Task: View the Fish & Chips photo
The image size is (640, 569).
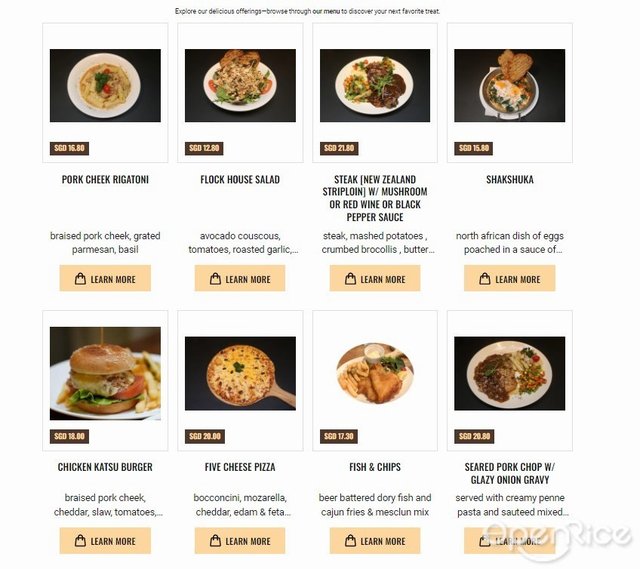Action: point(375,373)
